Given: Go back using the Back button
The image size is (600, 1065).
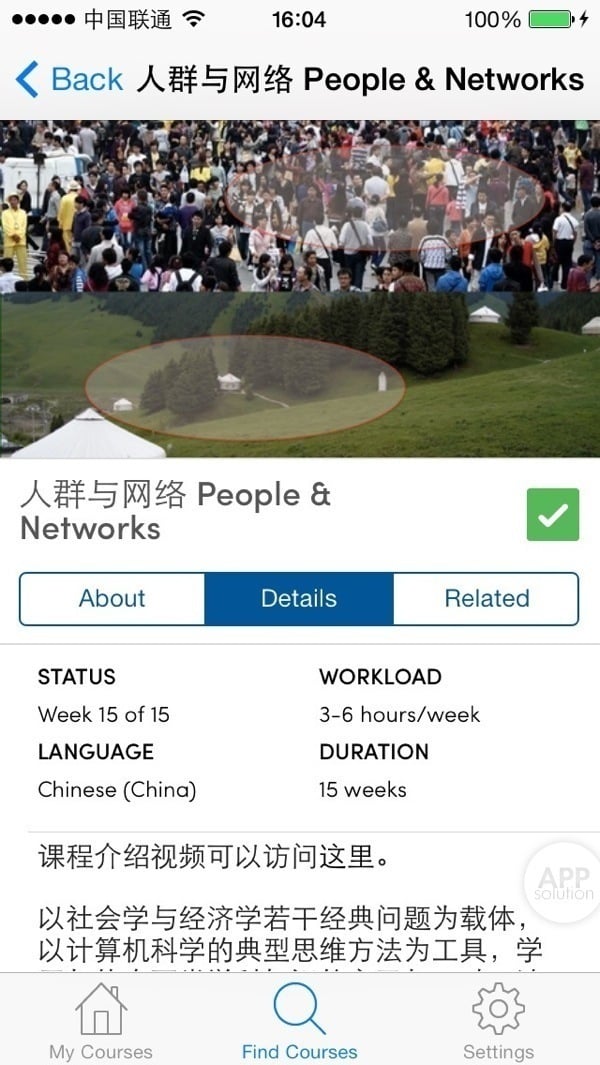Looking at the screenshot, I should point(68,79).
